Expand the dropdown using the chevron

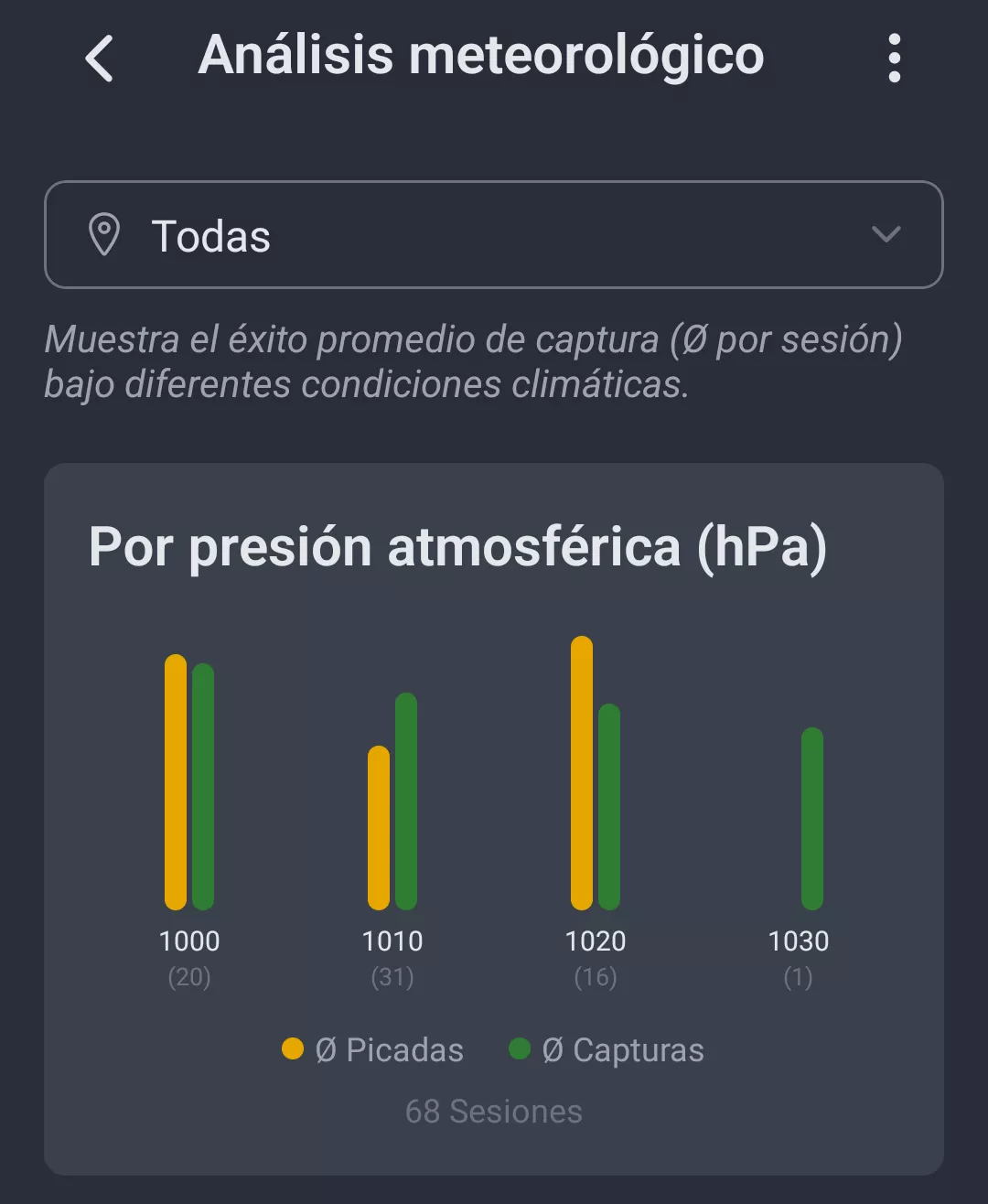885,235
